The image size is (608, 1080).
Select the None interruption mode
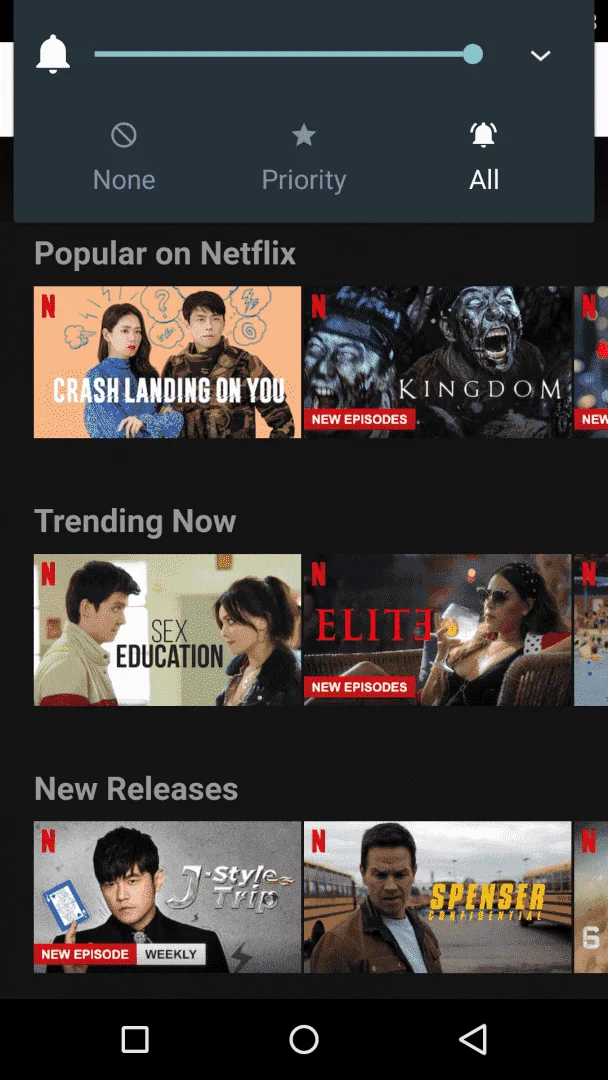(x=124, y=158)
